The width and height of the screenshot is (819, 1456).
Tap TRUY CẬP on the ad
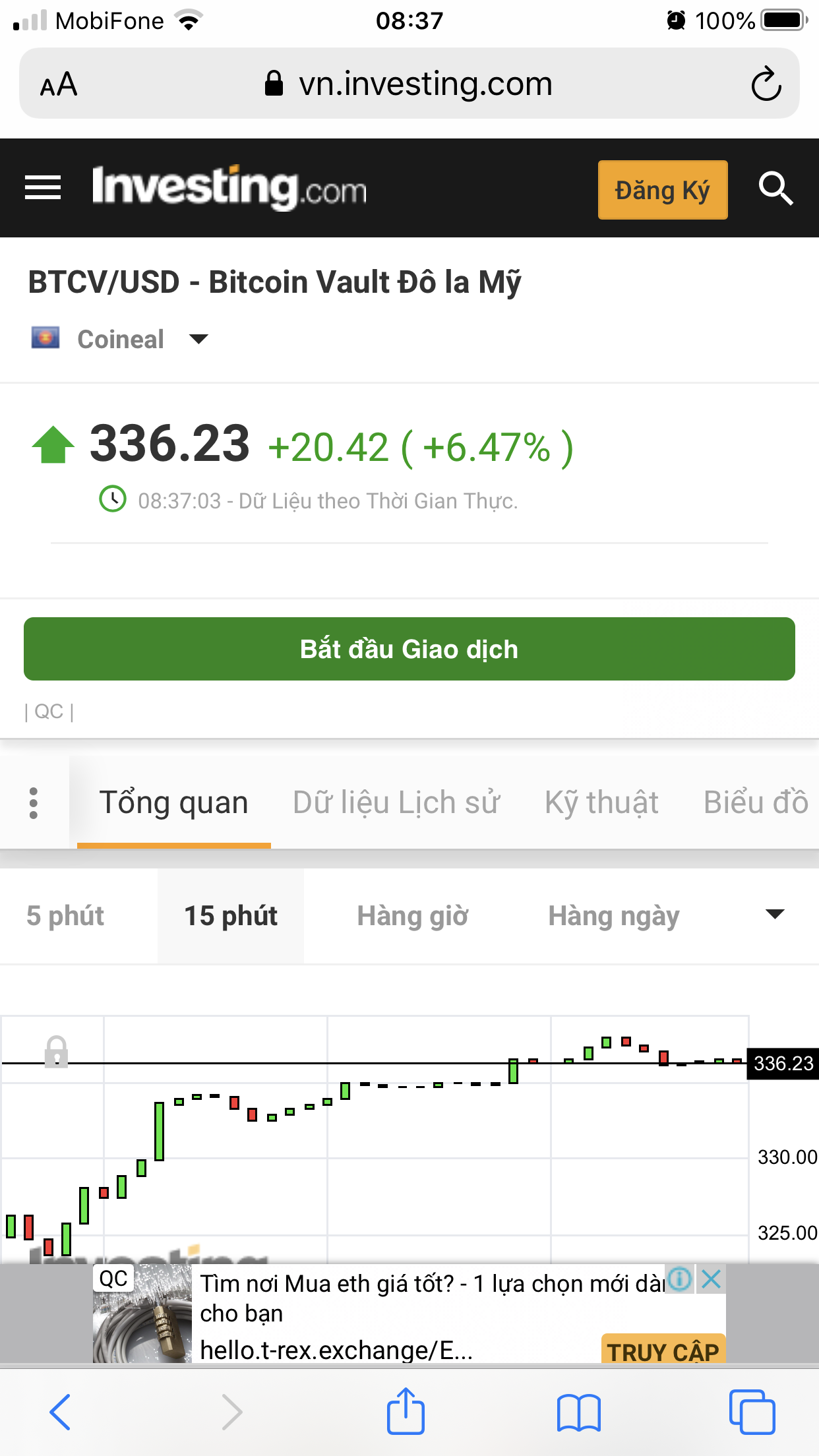663,1352
